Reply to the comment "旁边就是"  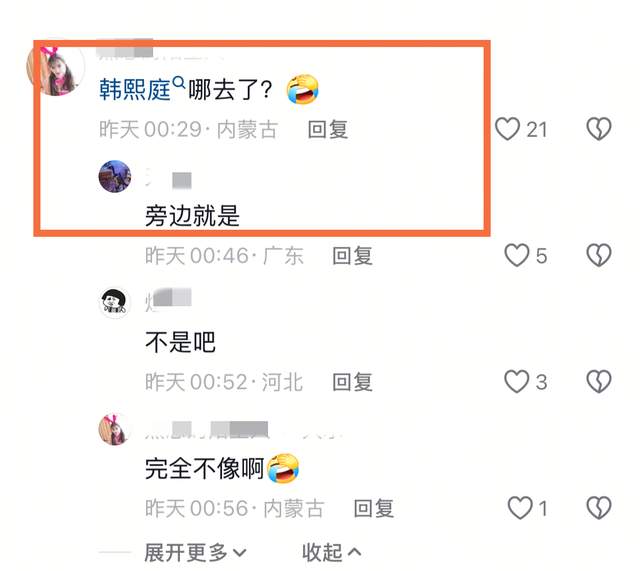352,256
